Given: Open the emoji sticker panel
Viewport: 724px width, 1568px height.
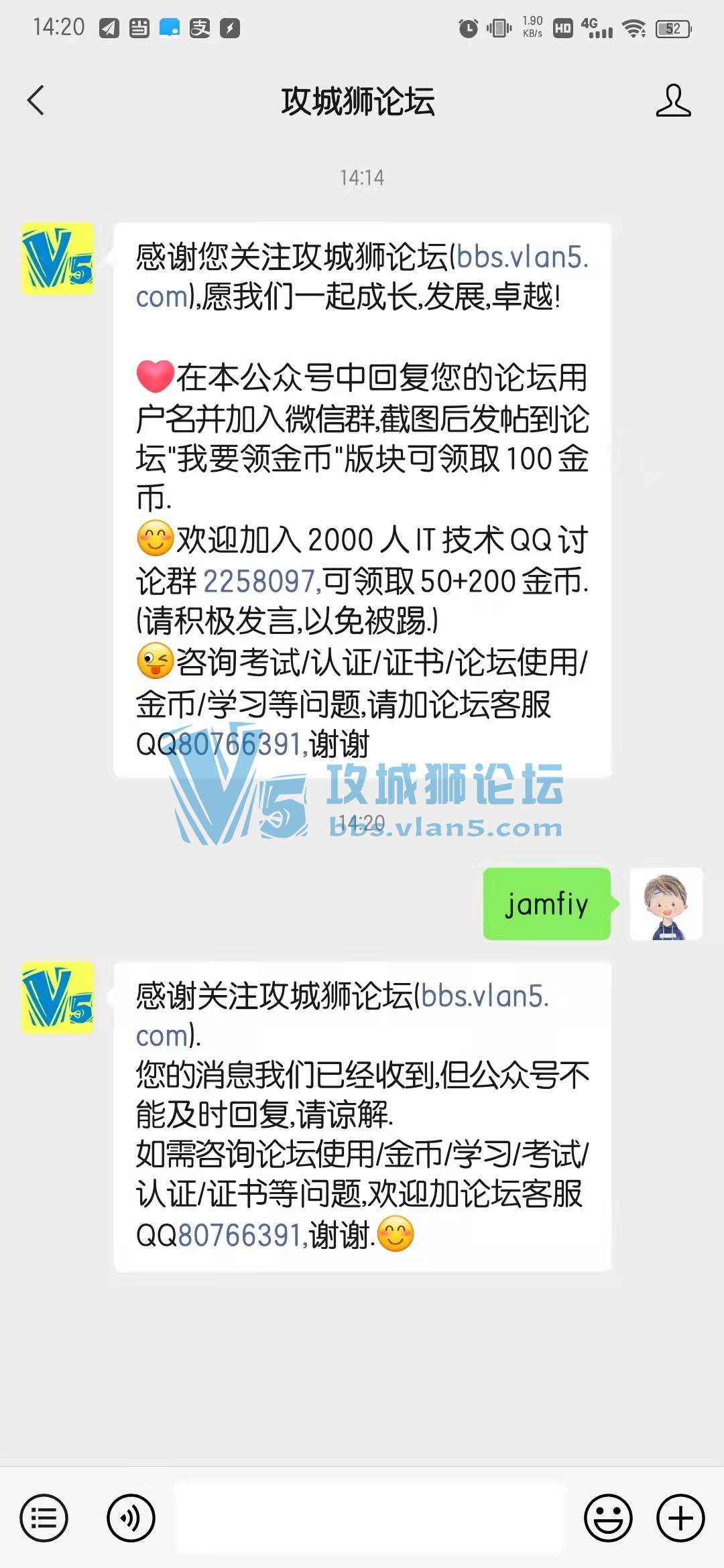Looking at the screenshot, I should click(x=608, y=1518).
